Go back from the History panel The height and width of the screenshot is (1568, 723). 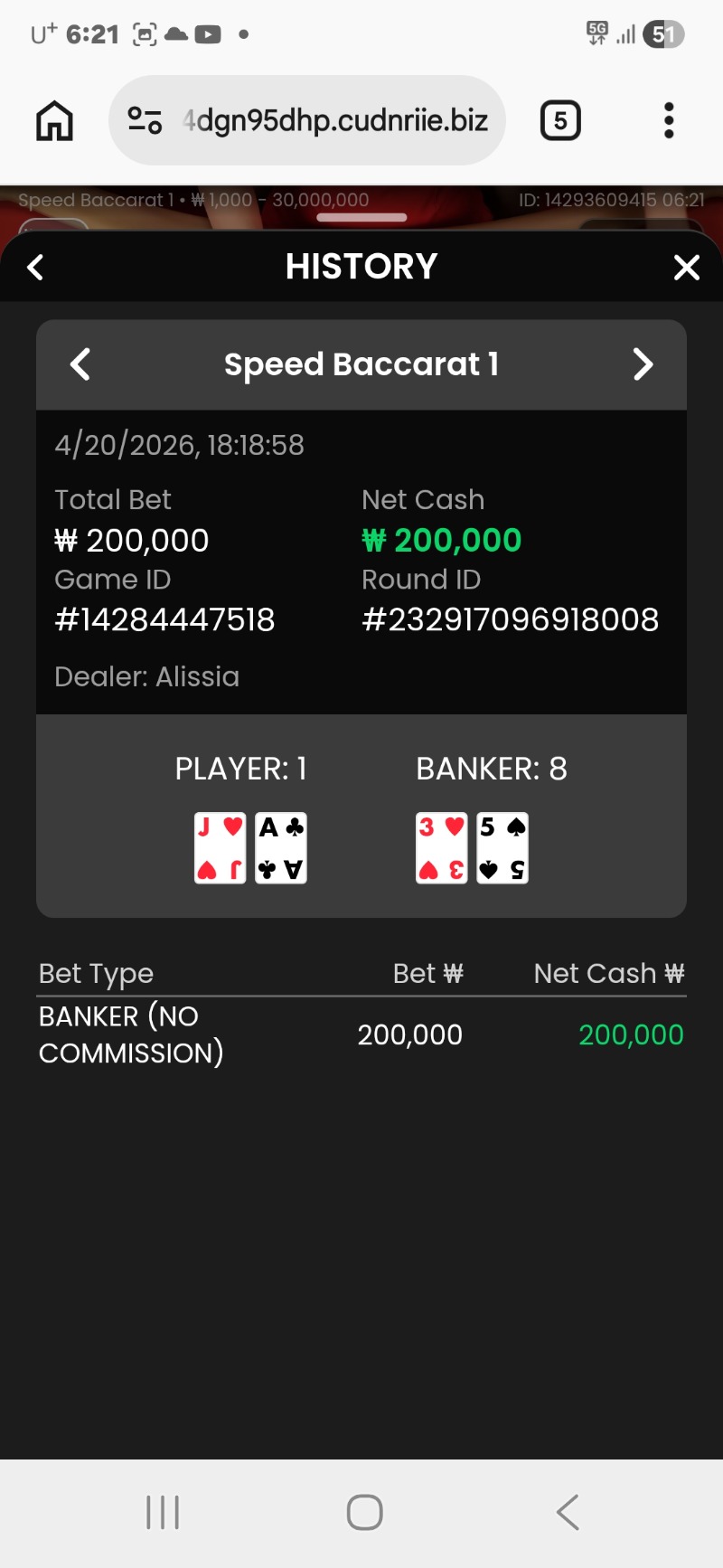pyautogui.click(x=36, y=267)
